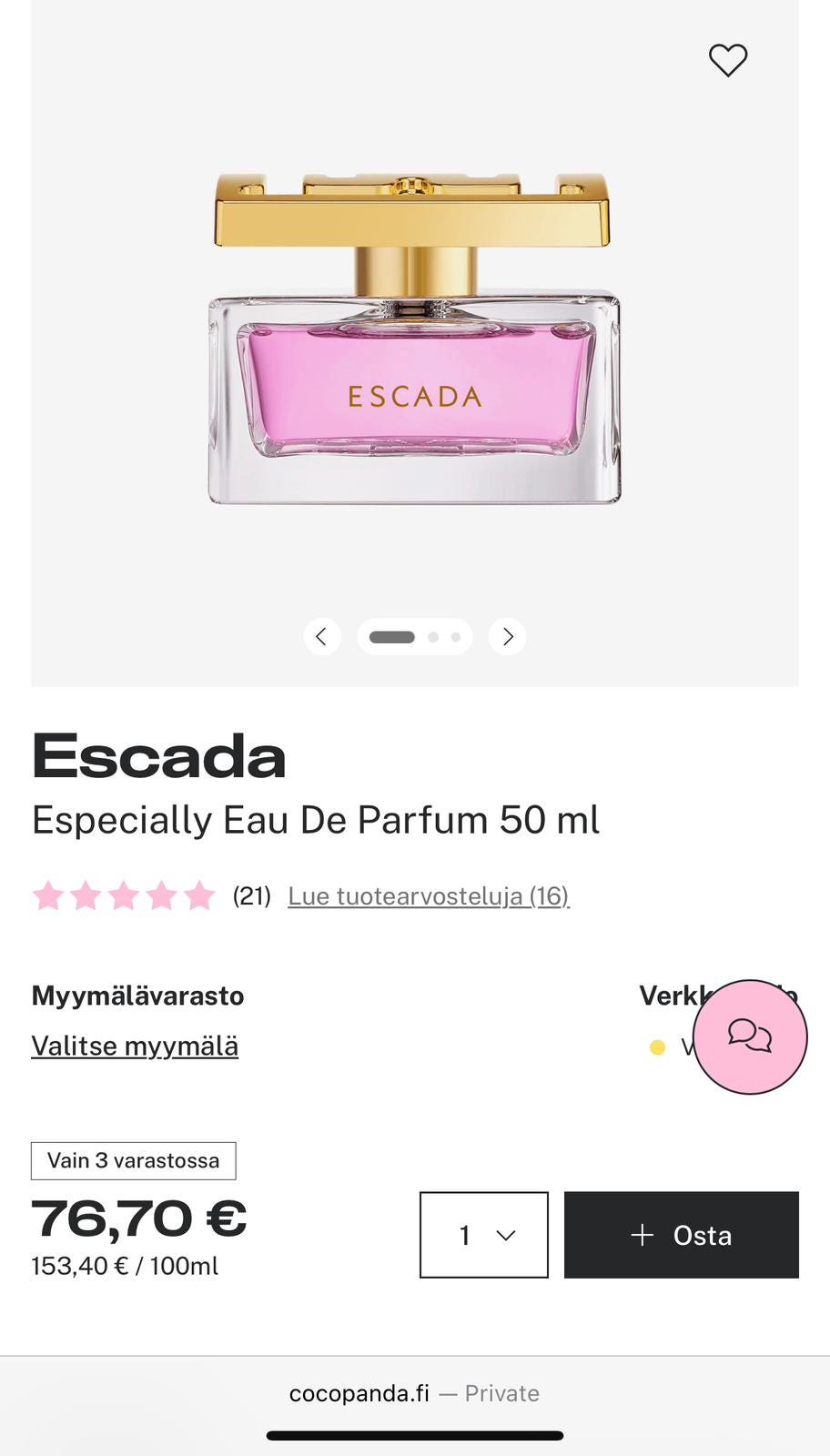Select the next image arrow
Viewport: 830px width, 1456px height.
tap(507, 636)
